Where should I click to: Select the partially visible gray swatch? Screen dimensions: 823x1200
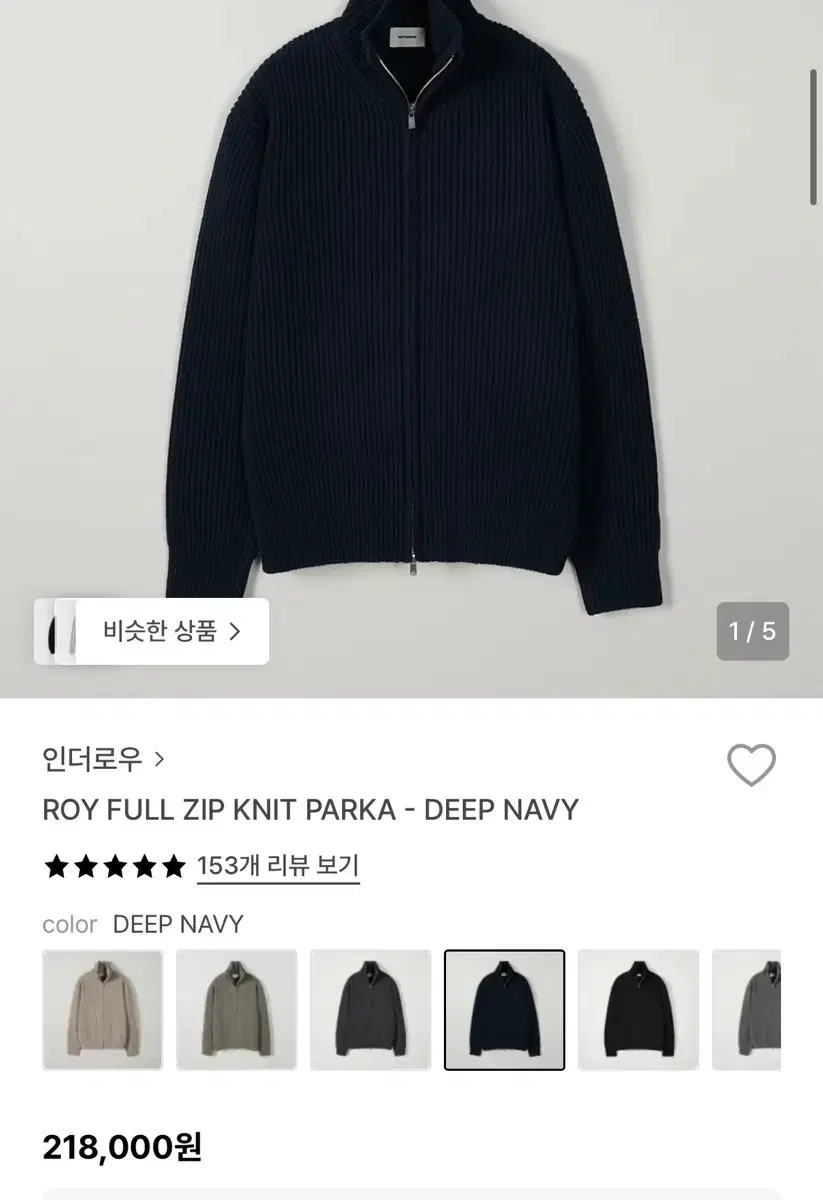pos(747,1009)
